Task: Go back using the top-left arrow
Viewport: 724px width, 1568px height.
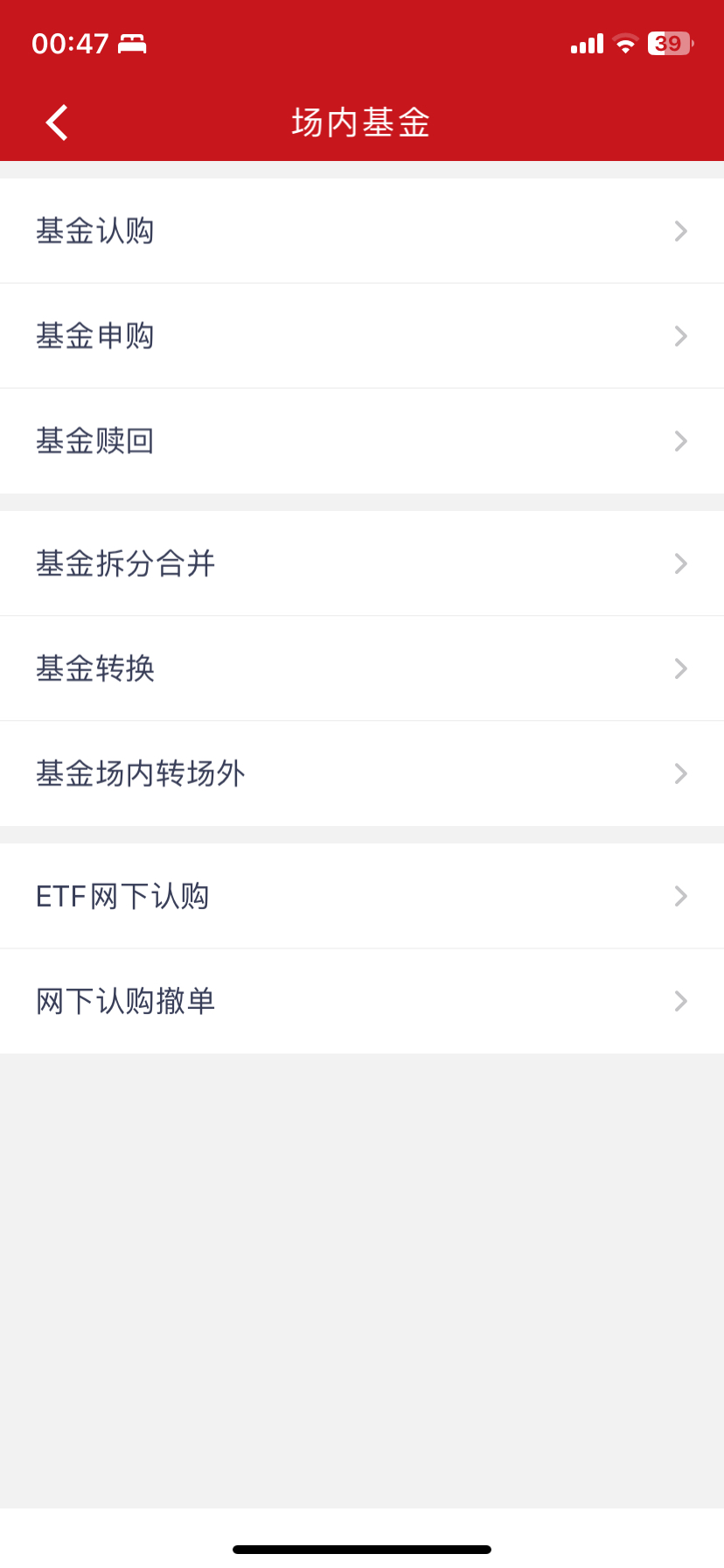Action: (58, 122)
